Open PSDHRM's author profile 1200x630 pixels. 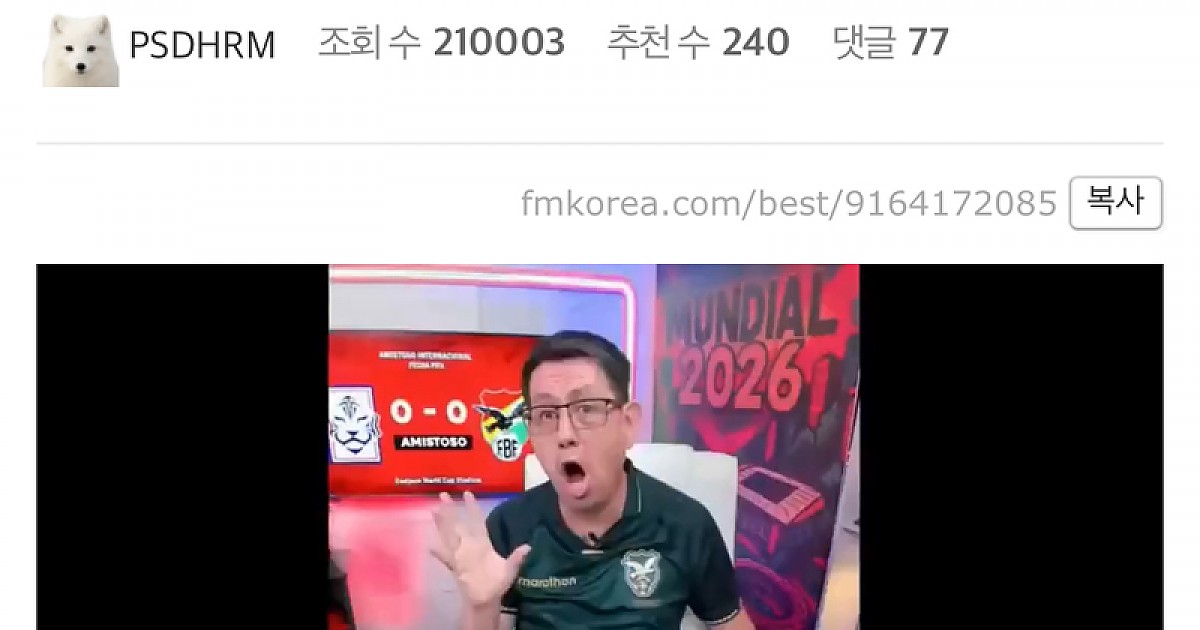[x=202, y=44]
